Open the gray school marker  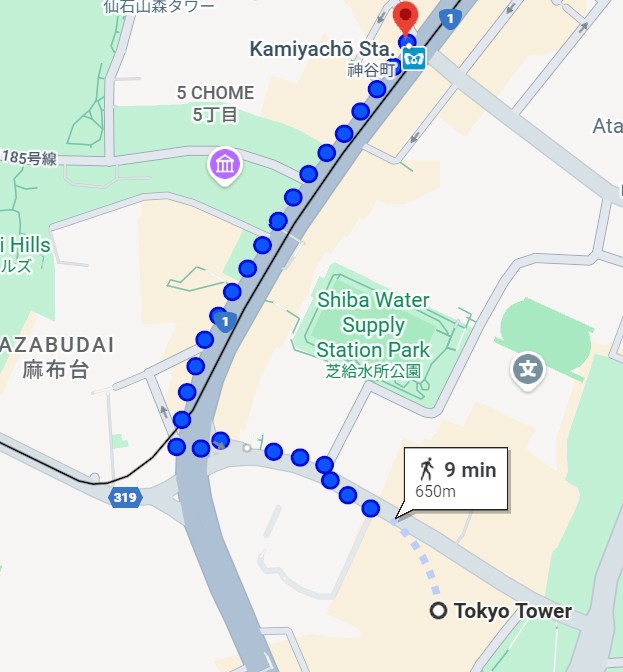(528, 370)
